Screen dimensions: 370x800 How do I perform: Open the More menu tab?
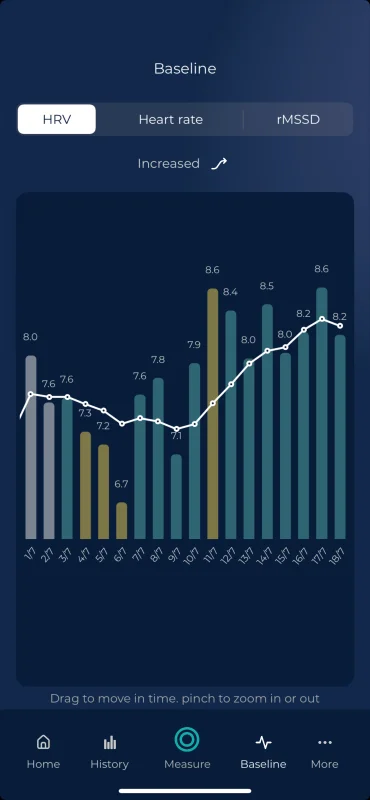325,752
